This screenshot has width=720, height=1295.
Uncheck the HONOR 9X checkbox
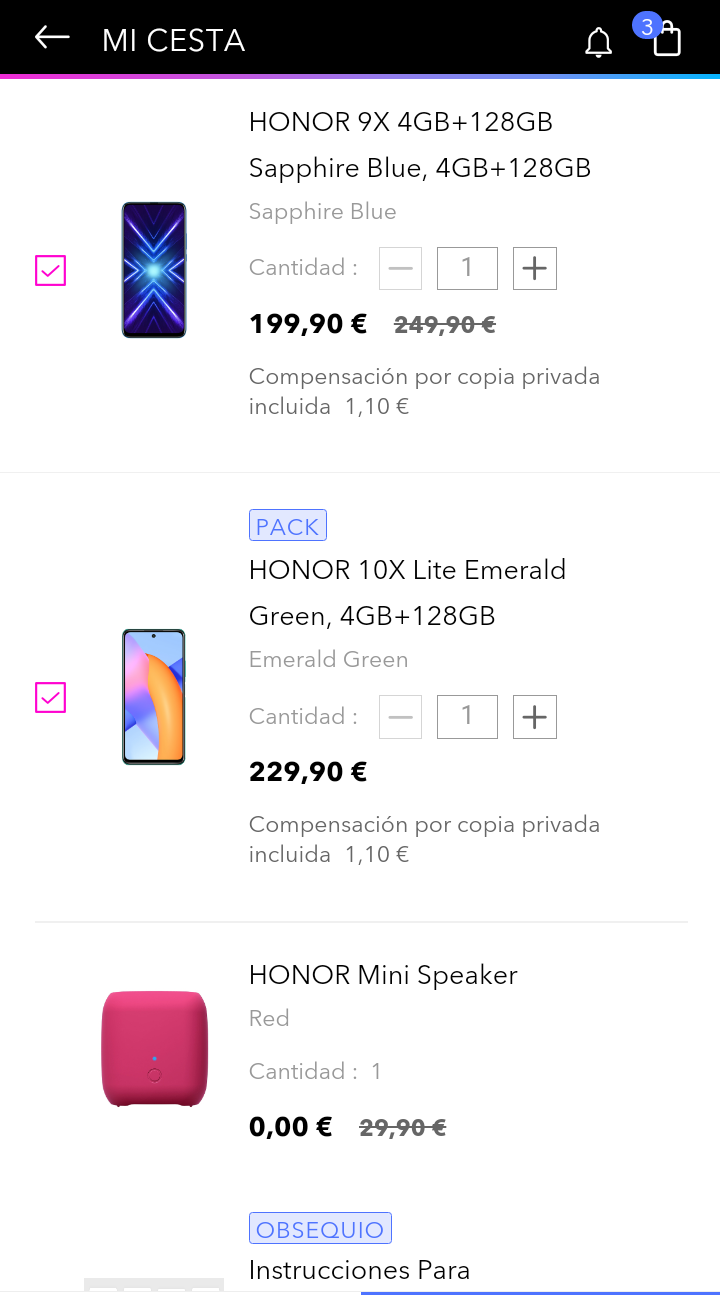pos(50,270)
